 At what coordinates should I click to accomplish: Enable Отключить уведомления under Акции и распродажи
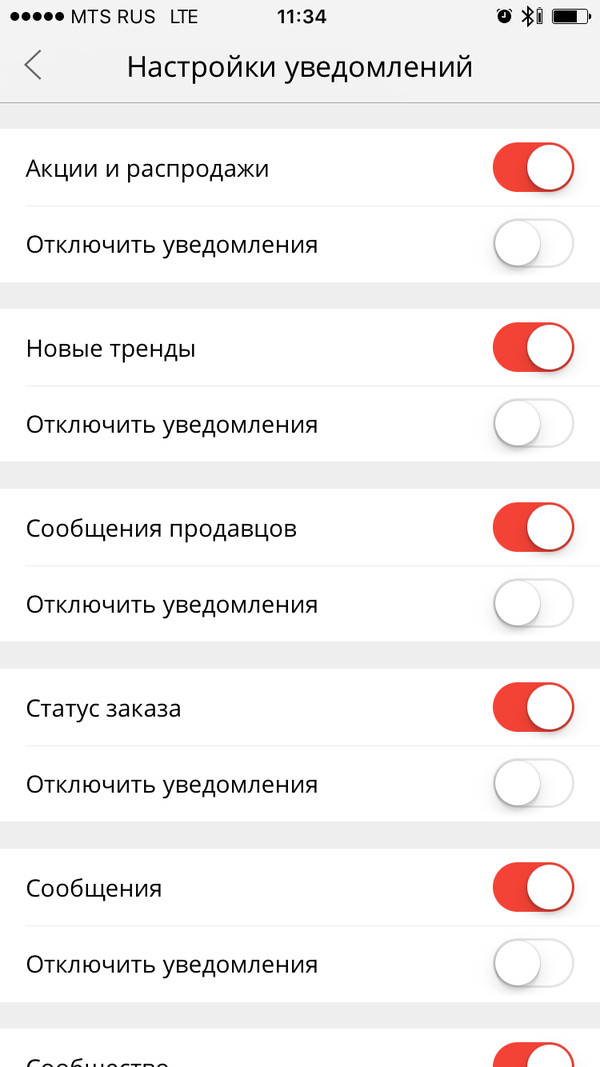coord(533,244)
